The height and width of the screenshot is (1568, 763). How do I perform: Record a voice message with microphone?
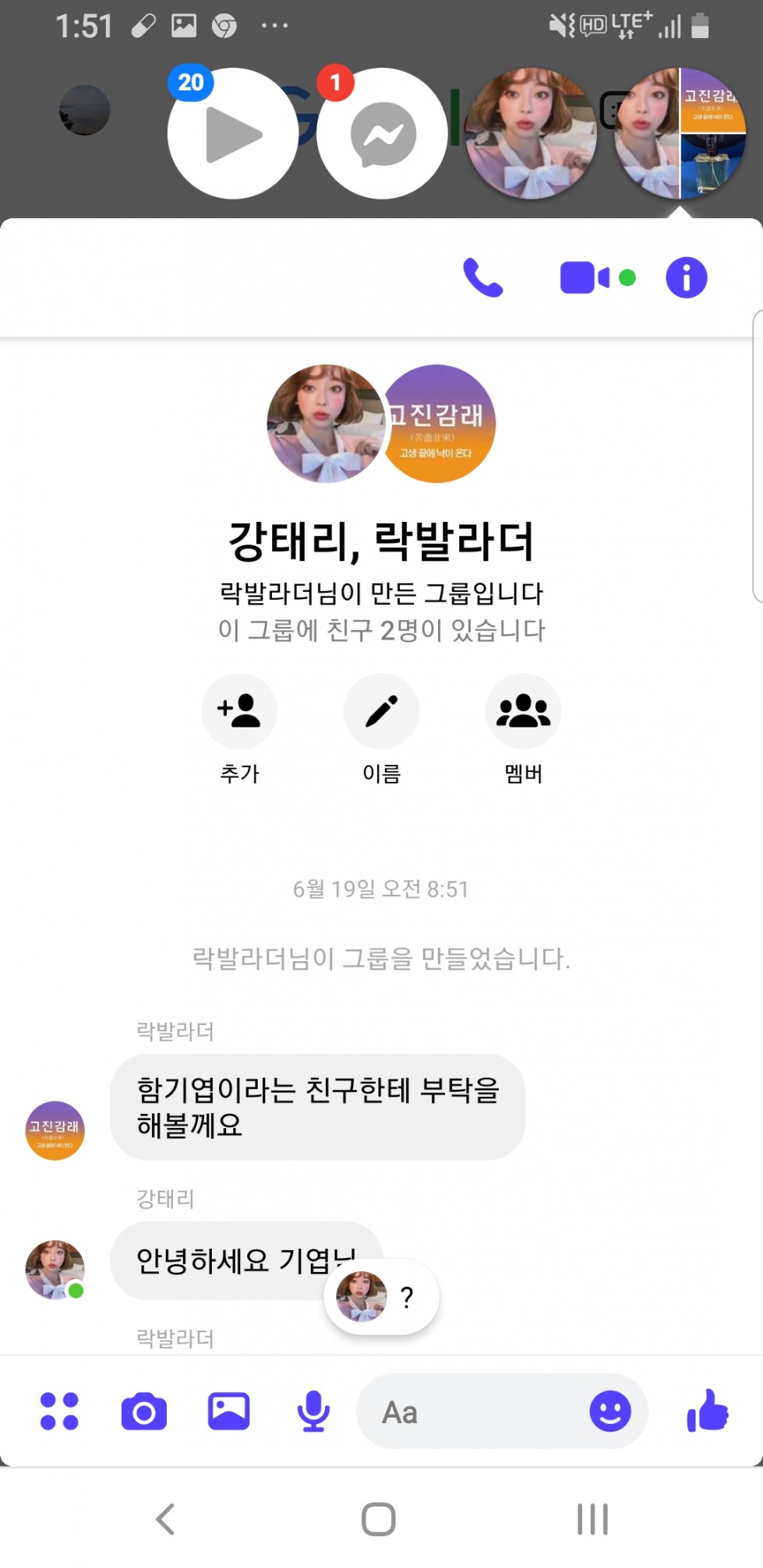pos(313,1411)
